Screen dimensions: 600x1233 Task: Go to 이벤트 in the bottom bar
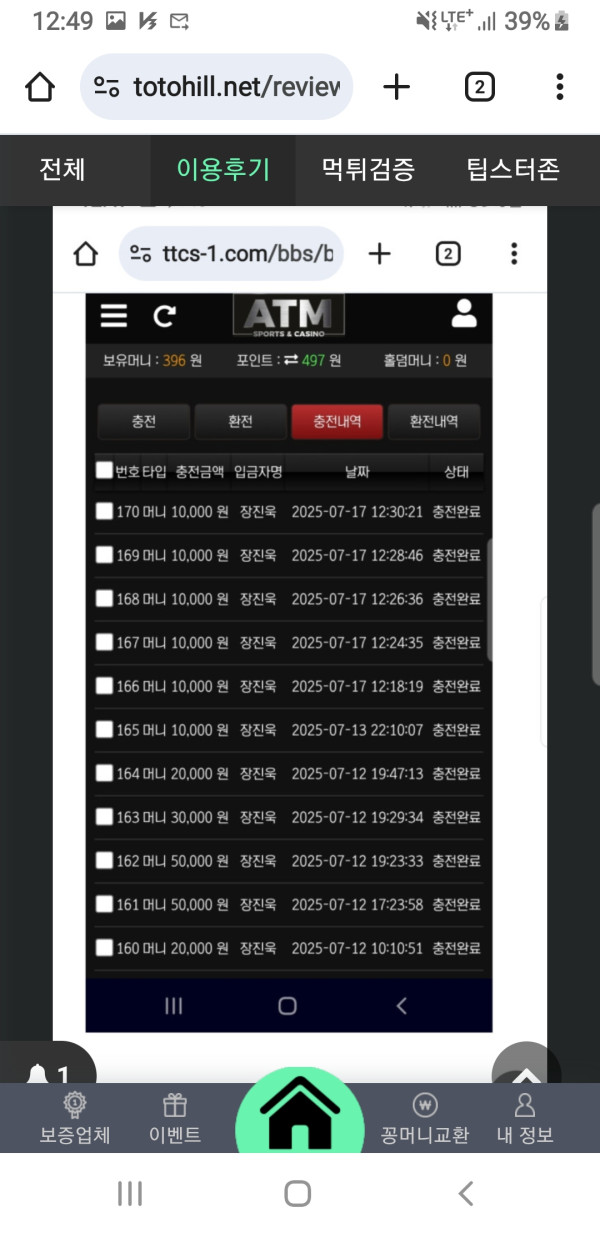175,1118
